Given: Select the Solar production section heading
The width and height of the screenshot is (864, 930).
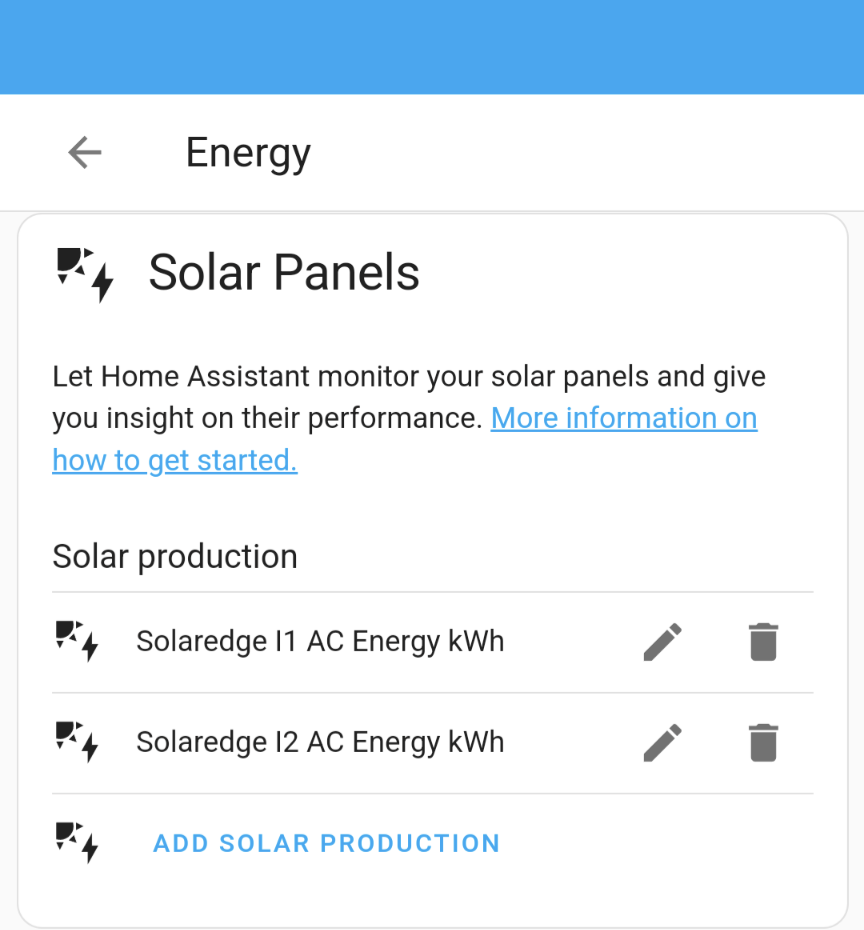Looking at the screenshot, I should 174,556.
